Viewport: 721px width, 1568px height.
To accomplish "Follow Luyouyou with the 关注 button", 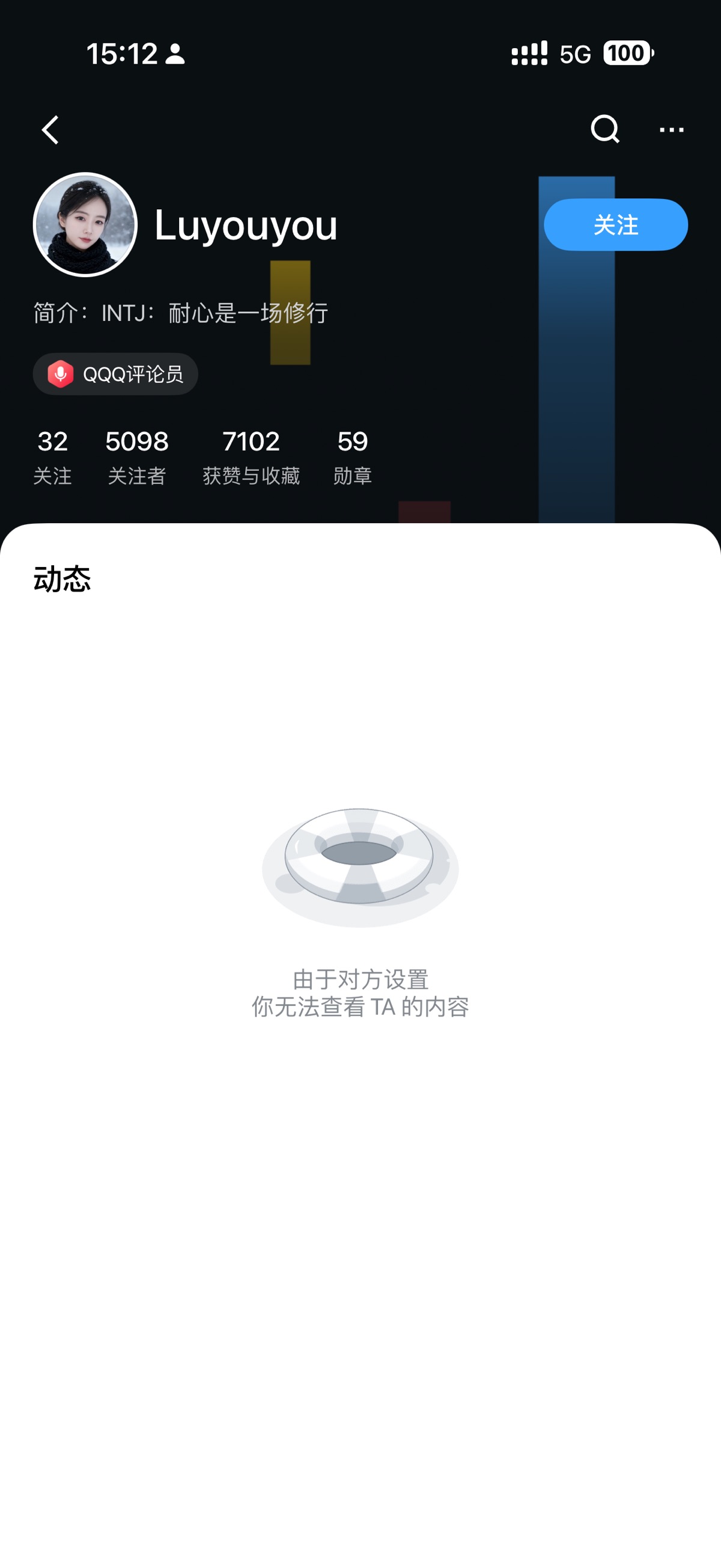I will point(615,225).
